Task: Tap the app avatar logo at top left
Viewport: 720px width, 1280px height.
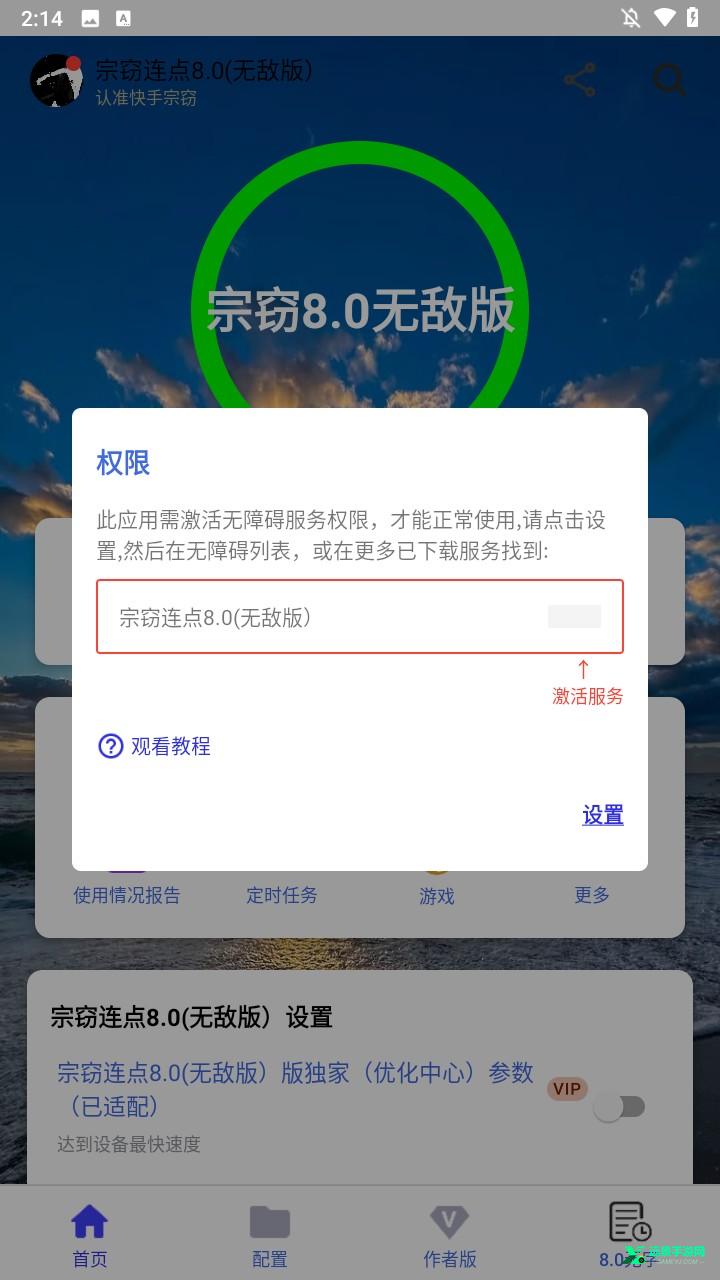Action: click(x=55, y=80)
